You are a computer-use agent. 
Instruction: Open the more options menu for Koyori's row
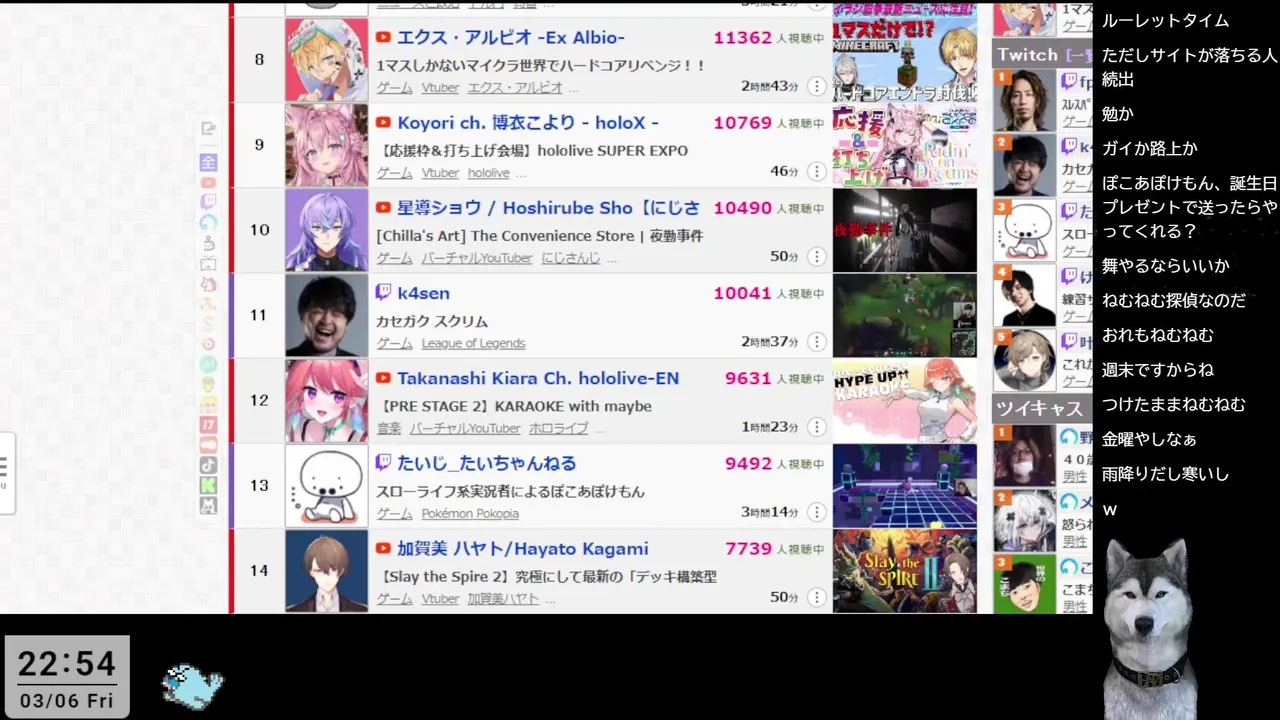817,172
